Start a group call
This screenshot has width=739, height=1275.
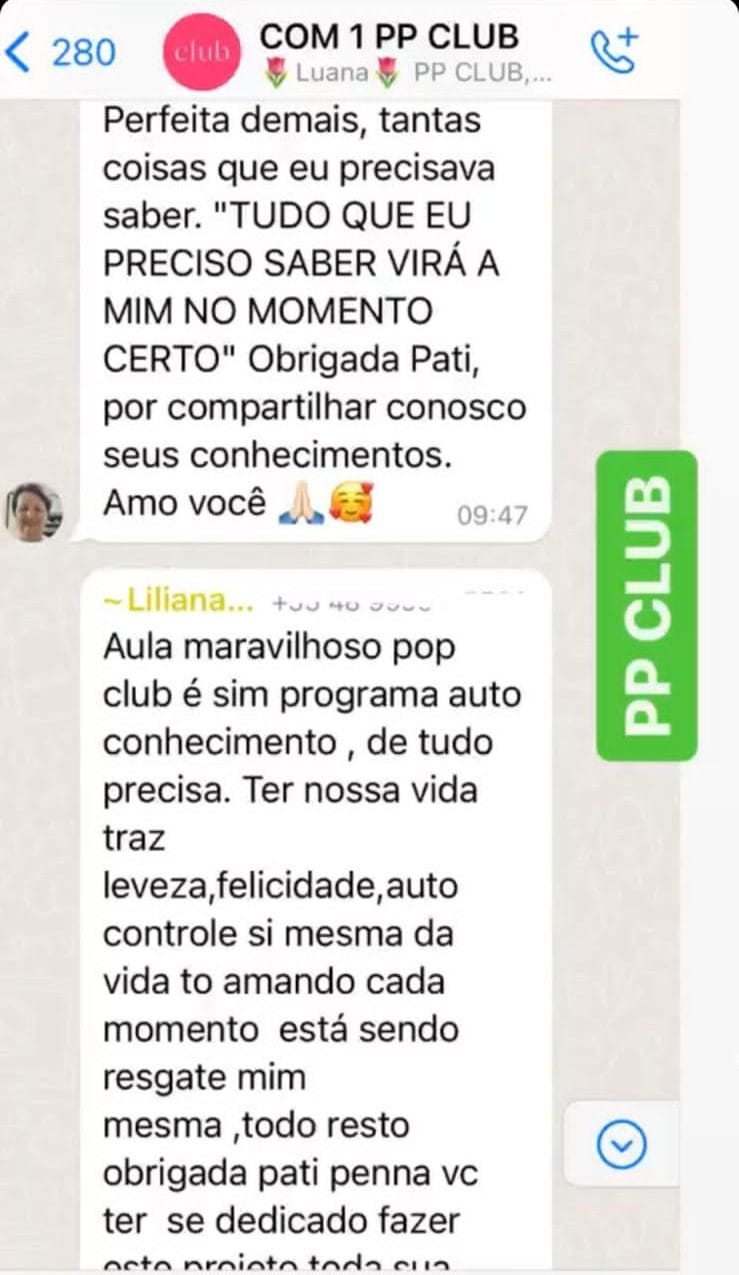(614, 51)
